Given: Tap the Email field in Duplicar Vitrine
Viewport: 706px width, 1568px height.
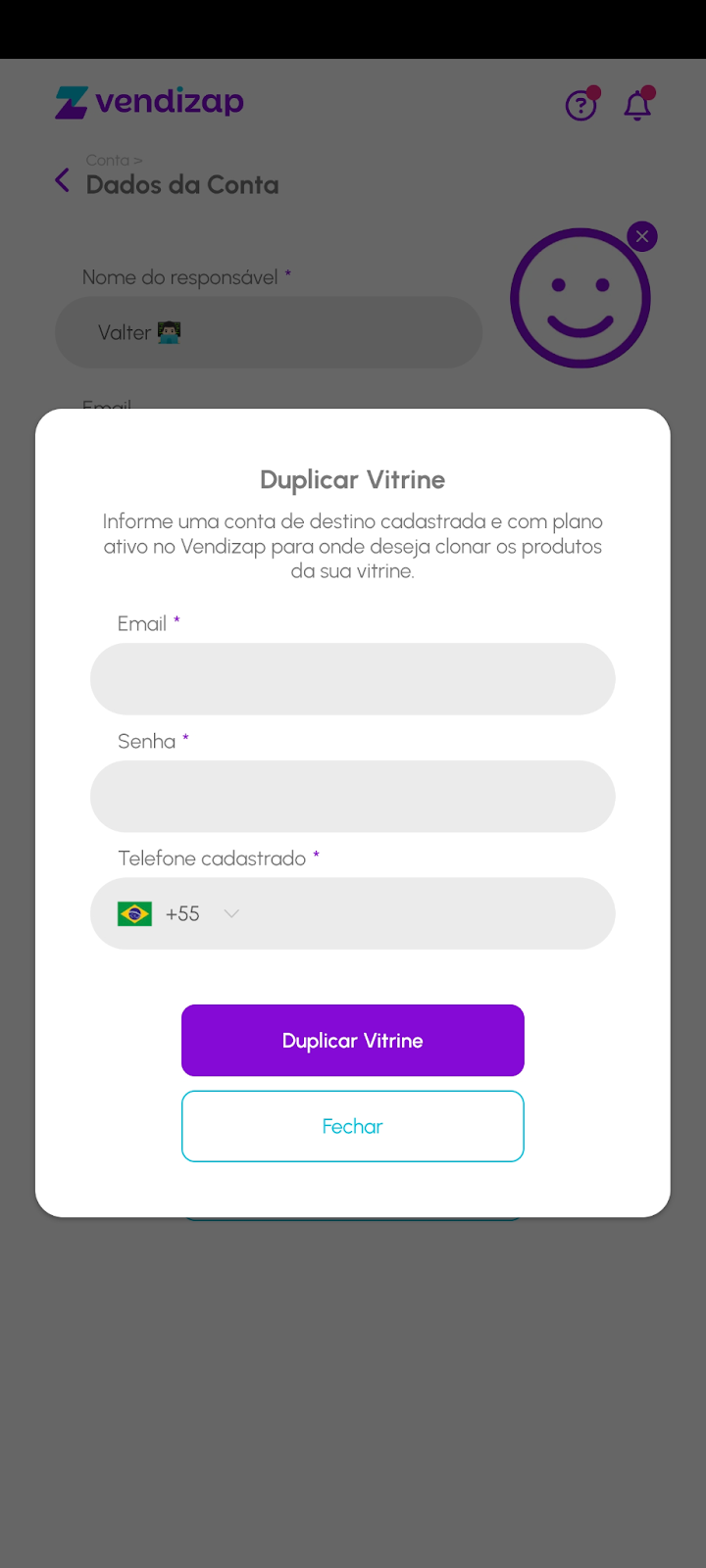Looking at the screenshot, I should (x=353, y=679).
